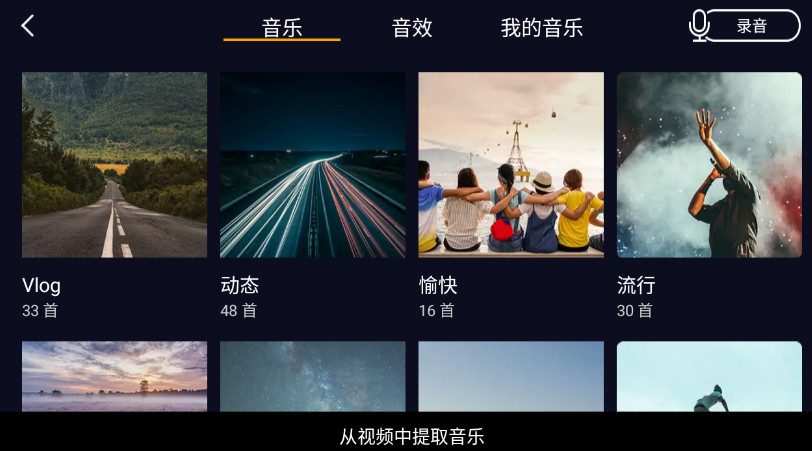Open the Vlog music category

(114, 165)
